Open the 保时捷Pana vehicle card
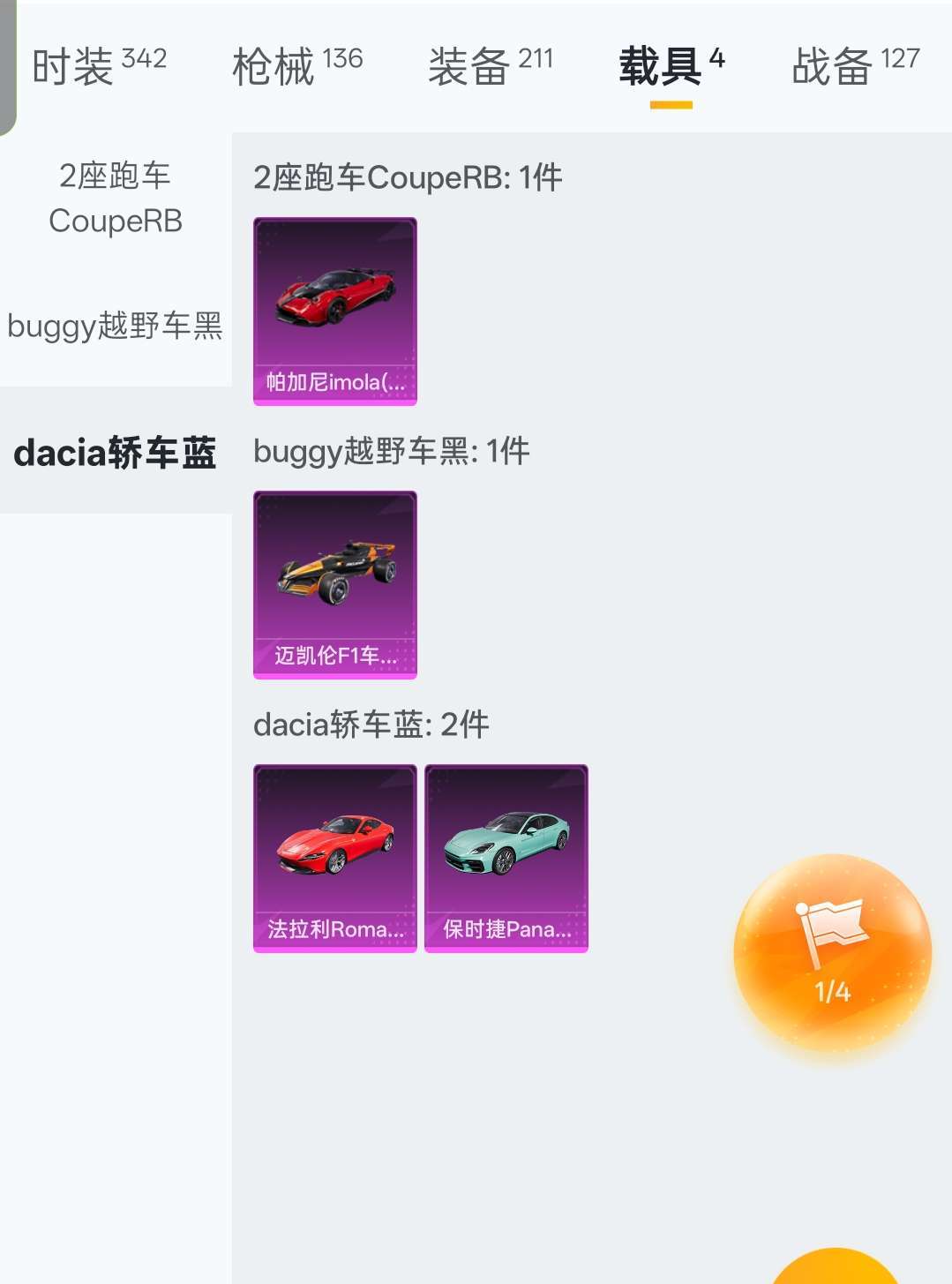This screenshot has width=952, height=1284. pos(506,858)
